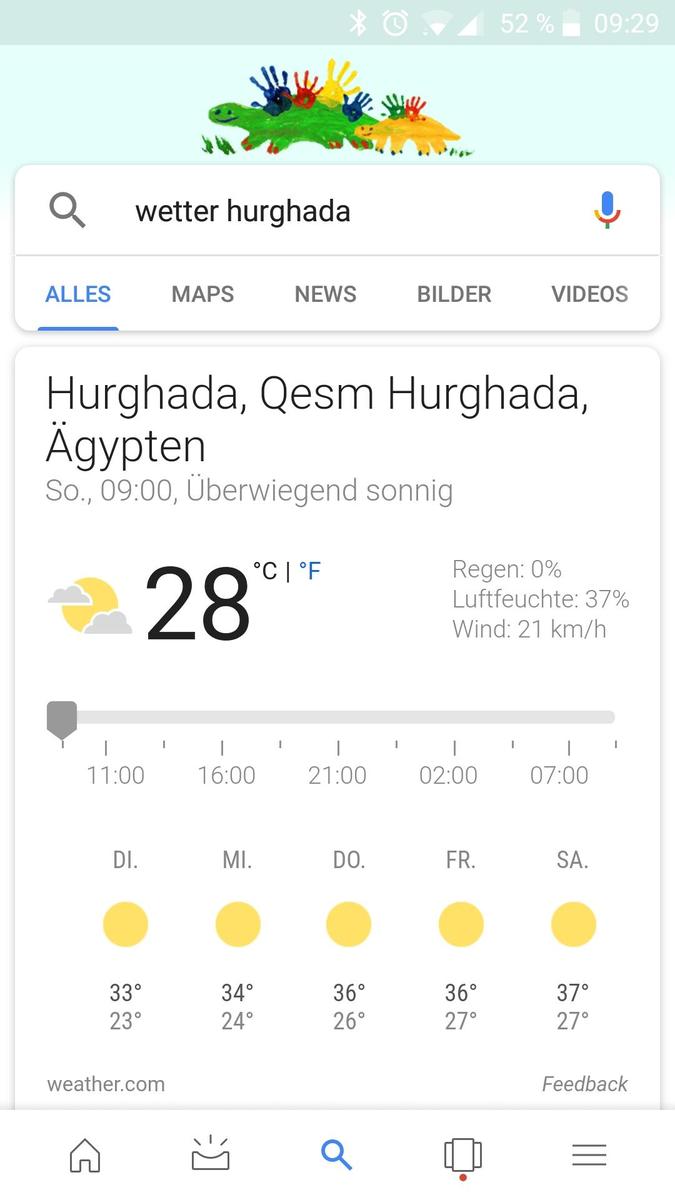Screen dimensions: 675x1200
Task: Open the hamburger menu in the bottom bar
Action: 589,1156
